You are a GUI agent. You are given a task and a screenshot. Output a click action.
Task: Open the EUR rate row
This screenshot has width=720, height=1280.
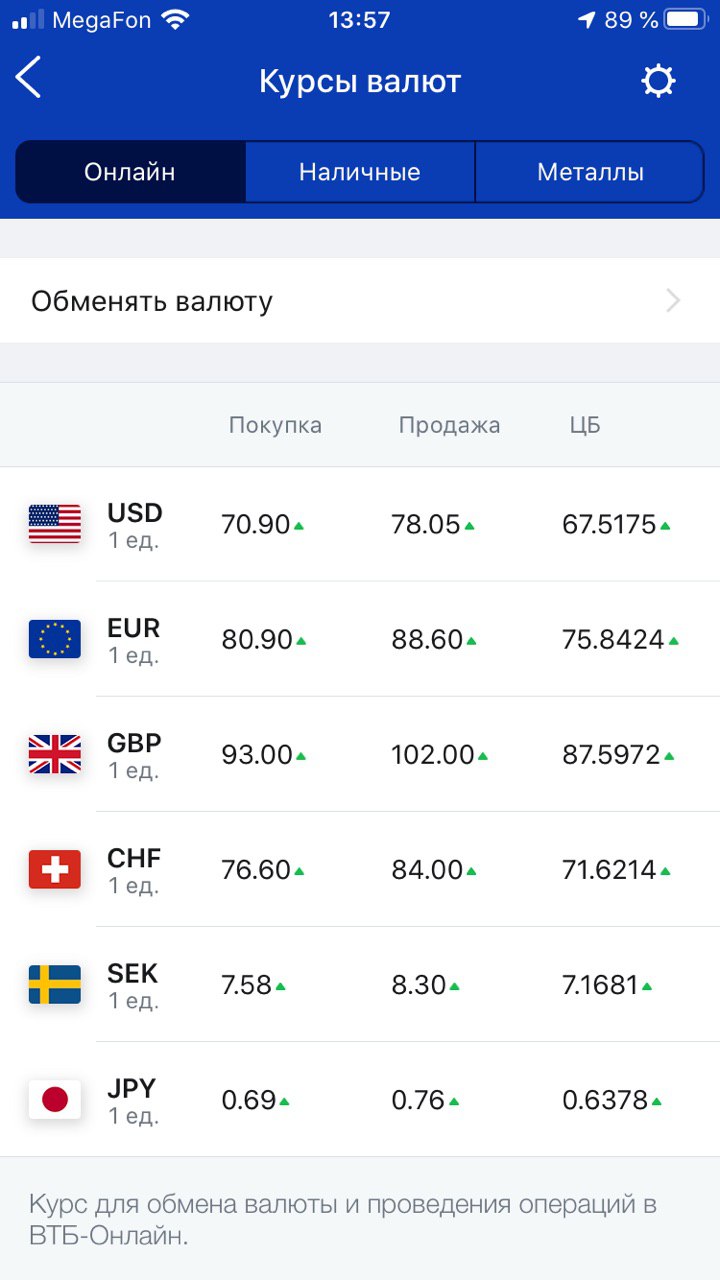360,639
